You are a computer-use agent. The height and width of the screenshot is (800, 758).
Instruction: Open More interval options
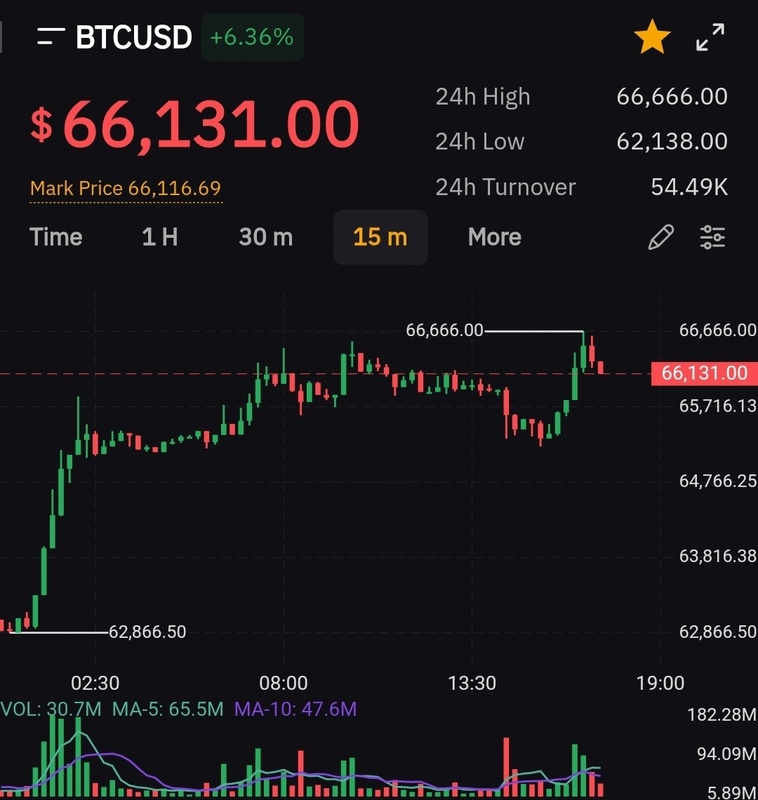494,237
